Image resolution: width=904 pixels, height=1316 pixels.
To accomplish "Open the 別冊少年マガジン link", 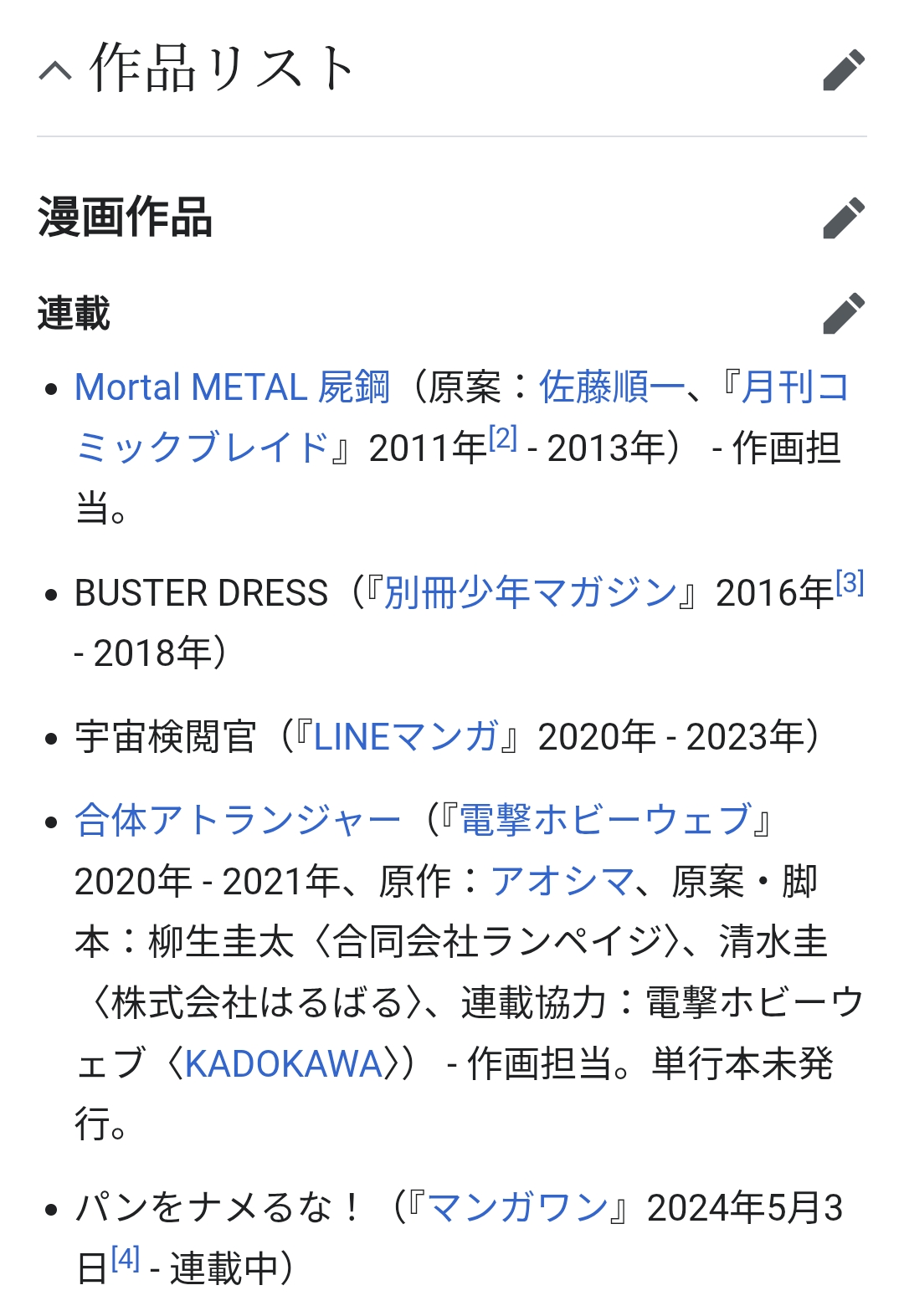I will (530, 593).
